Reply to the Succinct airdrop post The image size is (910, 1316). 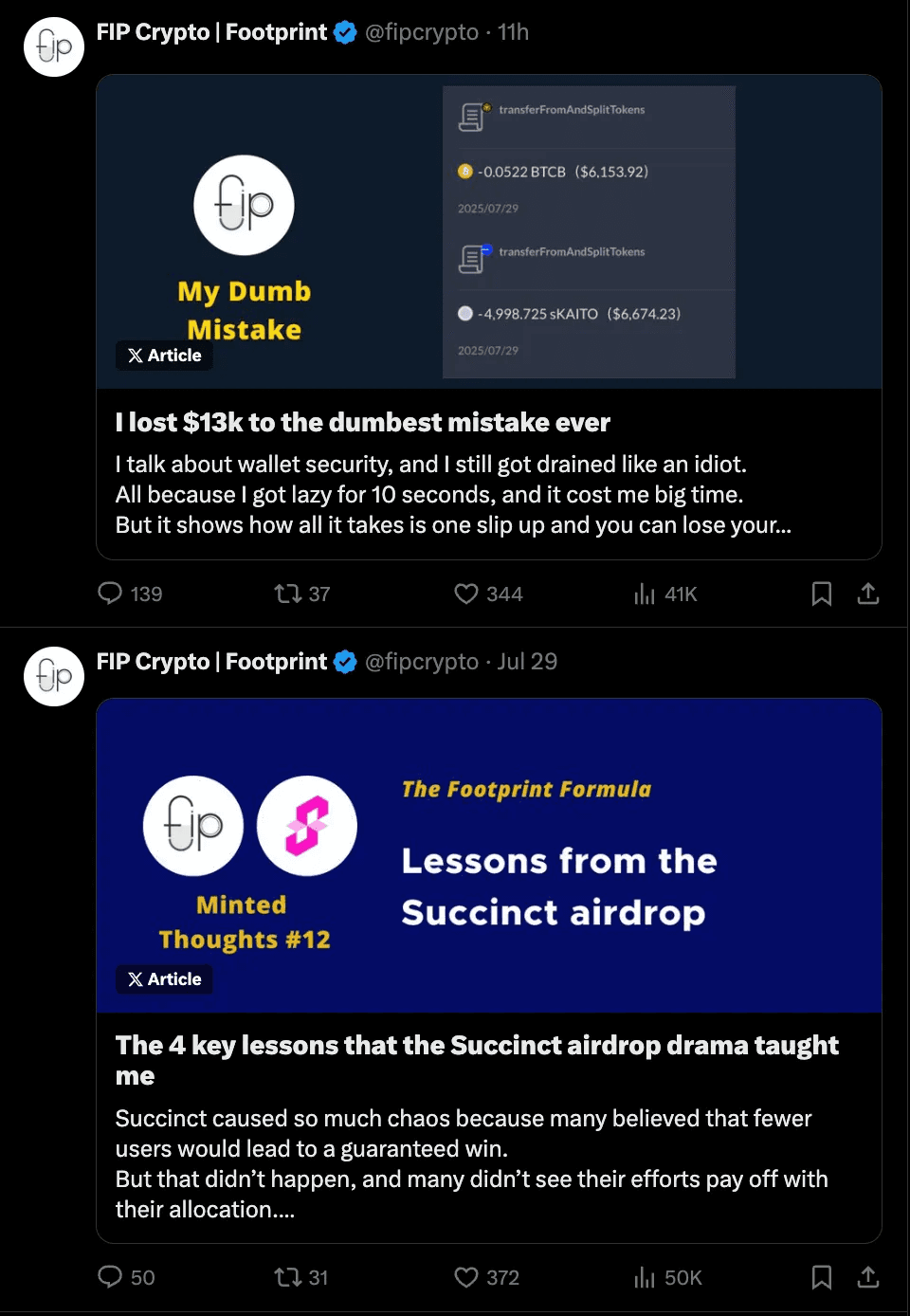(111, 1277)
